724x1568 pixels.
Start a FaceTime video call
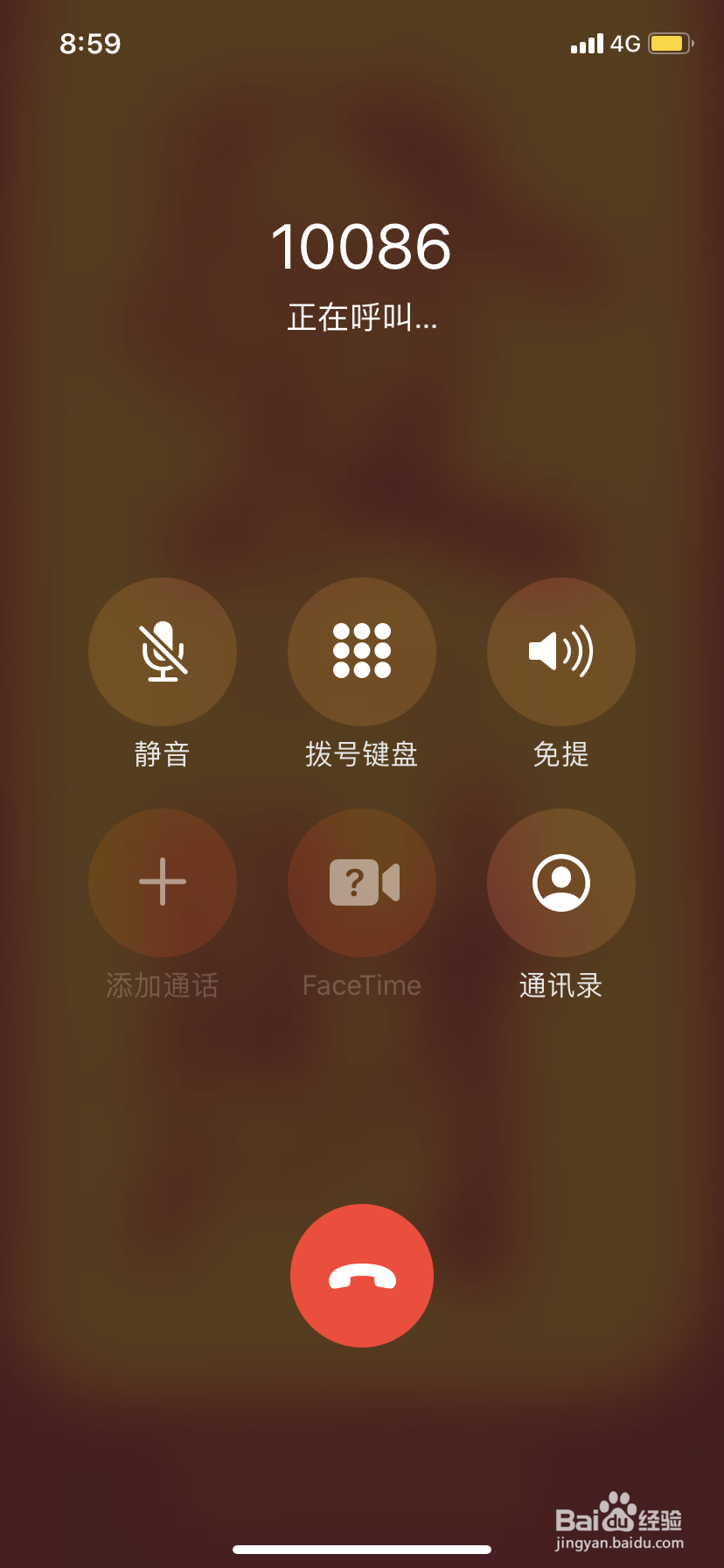coord(362,882)
